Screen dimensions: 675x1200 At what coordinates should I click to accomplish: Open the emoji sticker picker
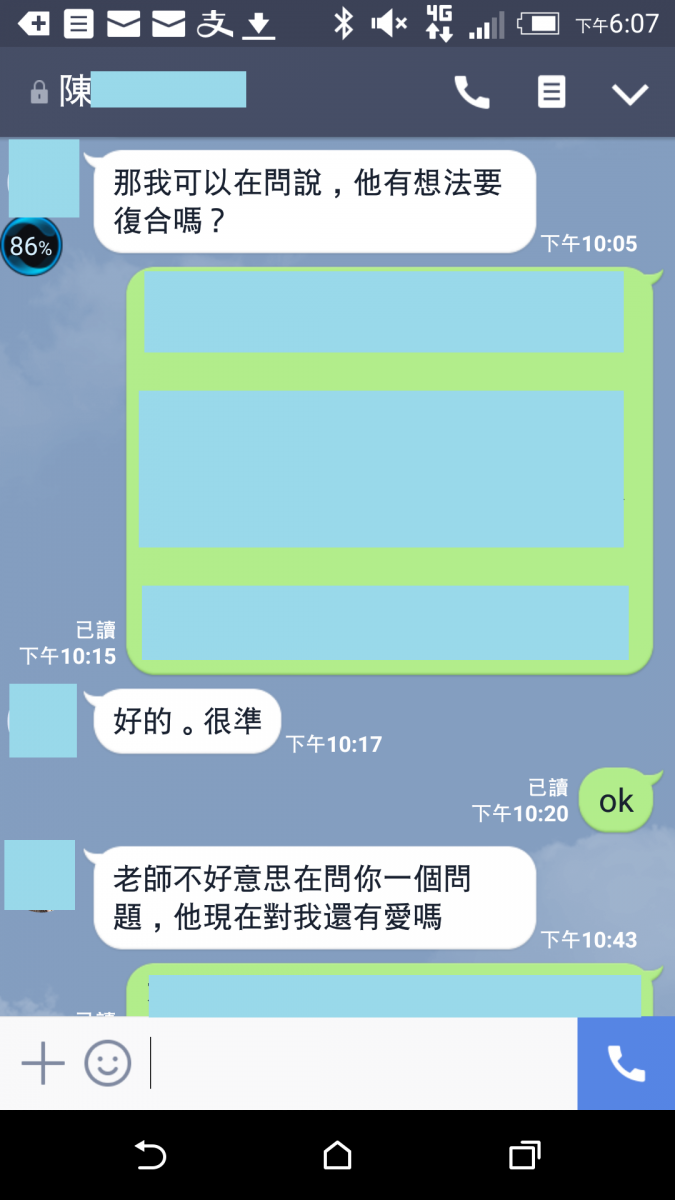click(x=107, y=1063)
